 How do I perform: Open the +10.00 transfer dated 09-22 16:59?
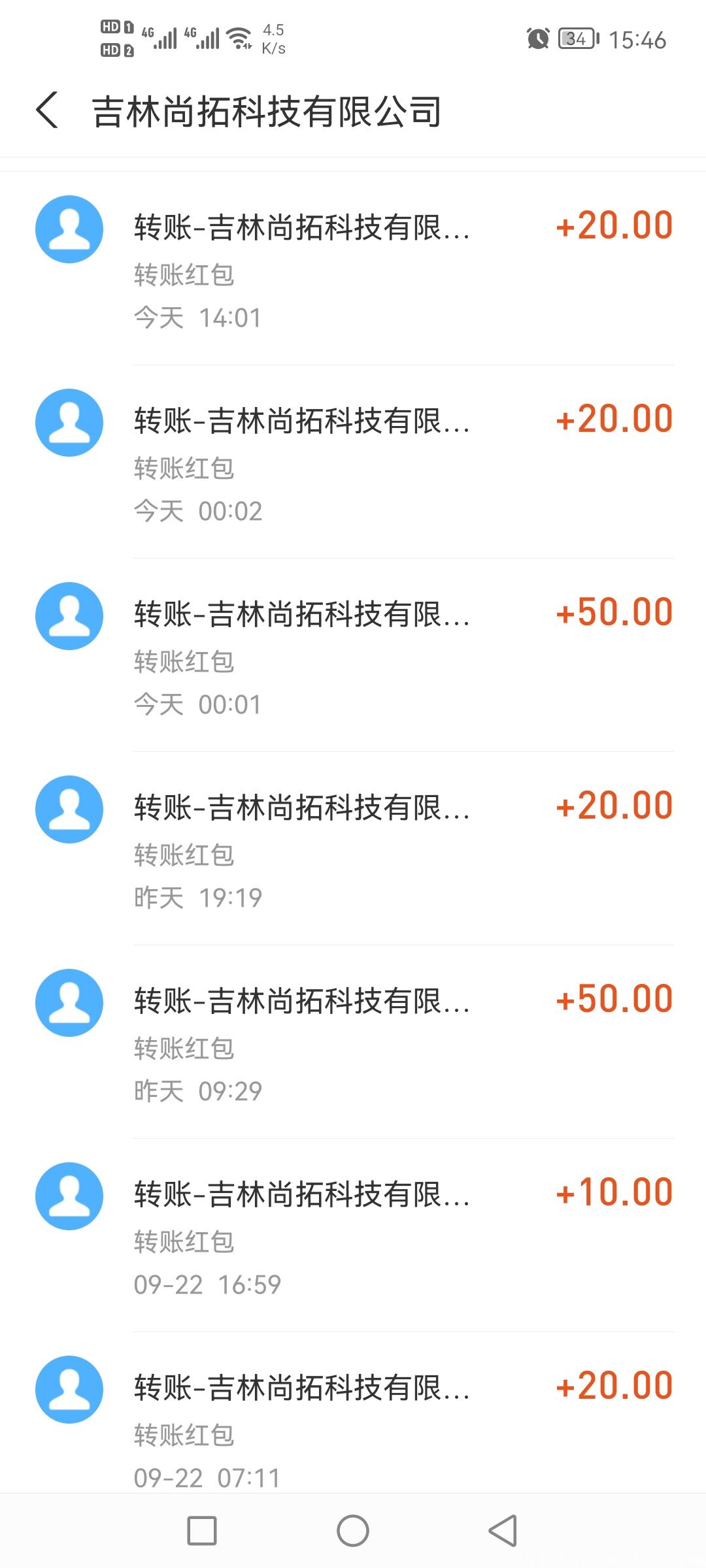(x=353, y=1236)
